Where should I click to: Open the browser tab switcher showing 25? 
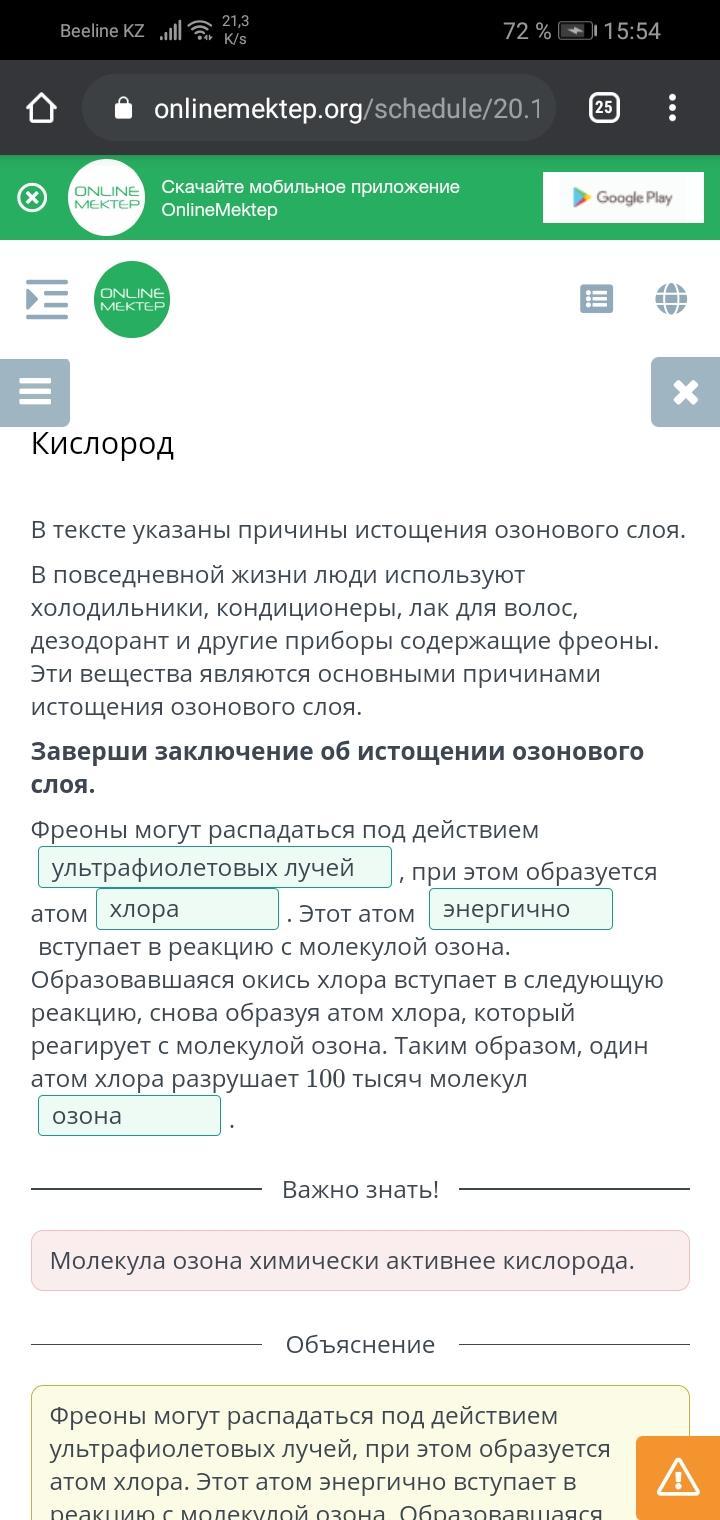tap(604, 108)
